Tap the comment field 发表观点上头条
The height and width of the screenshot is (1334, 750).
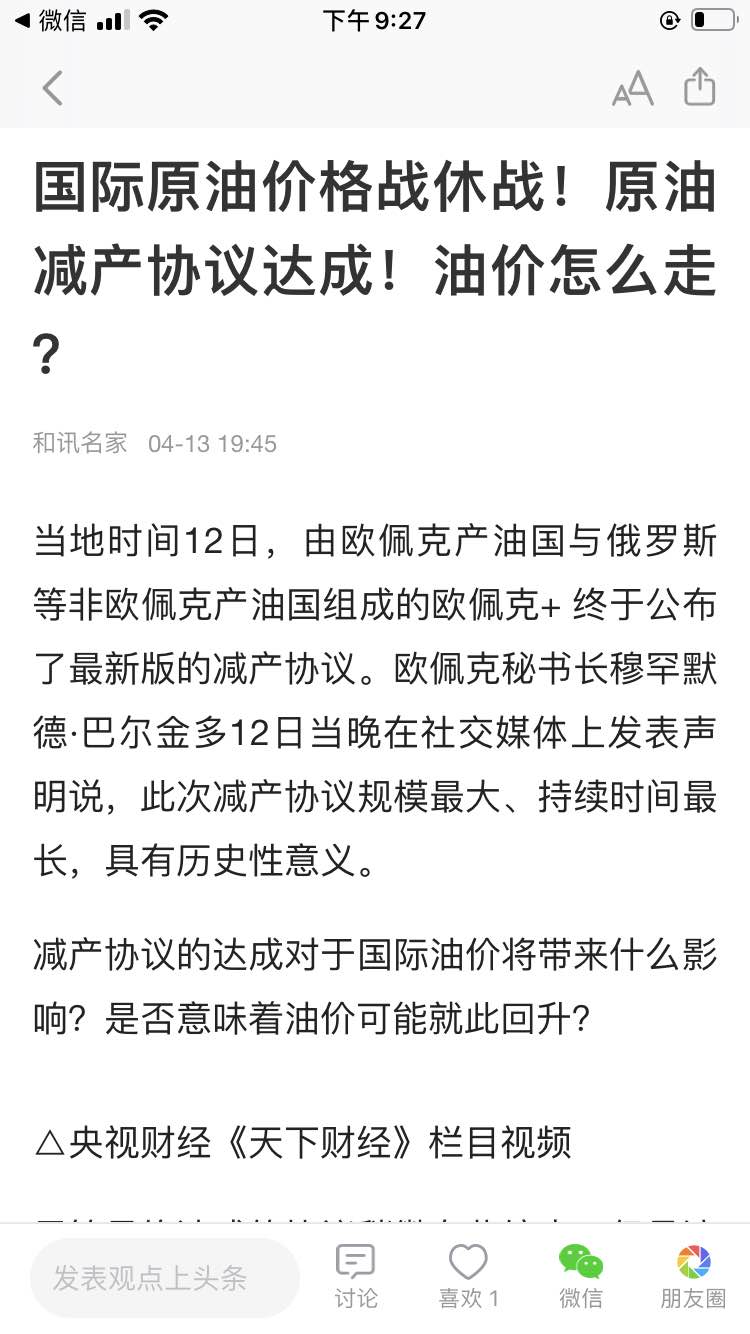[165, 1278]
